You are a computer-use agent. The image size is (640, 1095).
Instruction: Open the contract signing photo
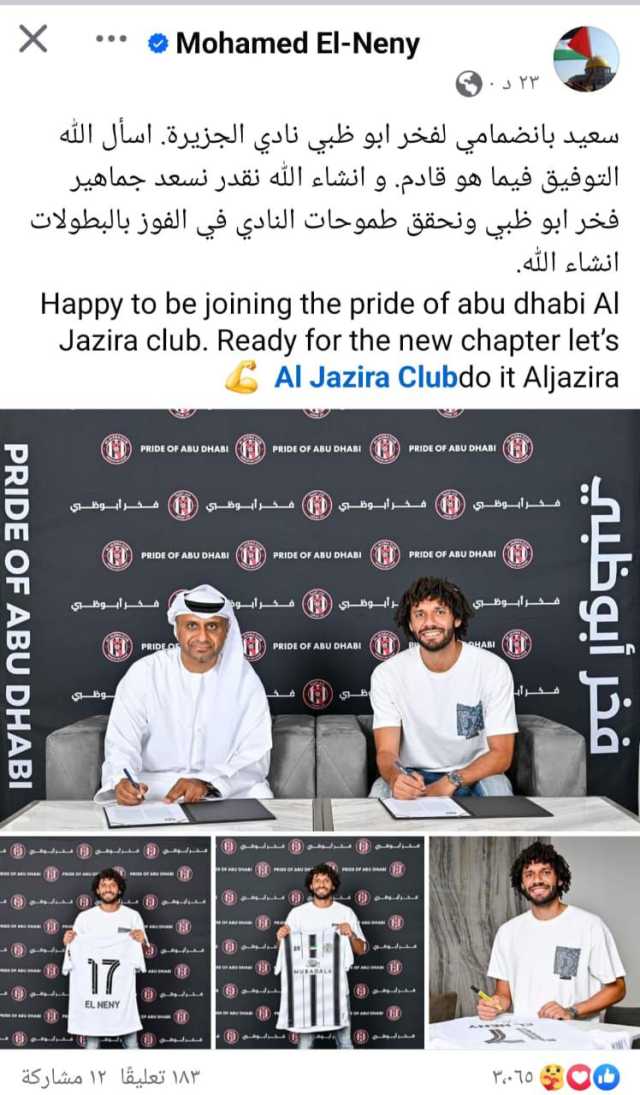[x=320, y=618]
